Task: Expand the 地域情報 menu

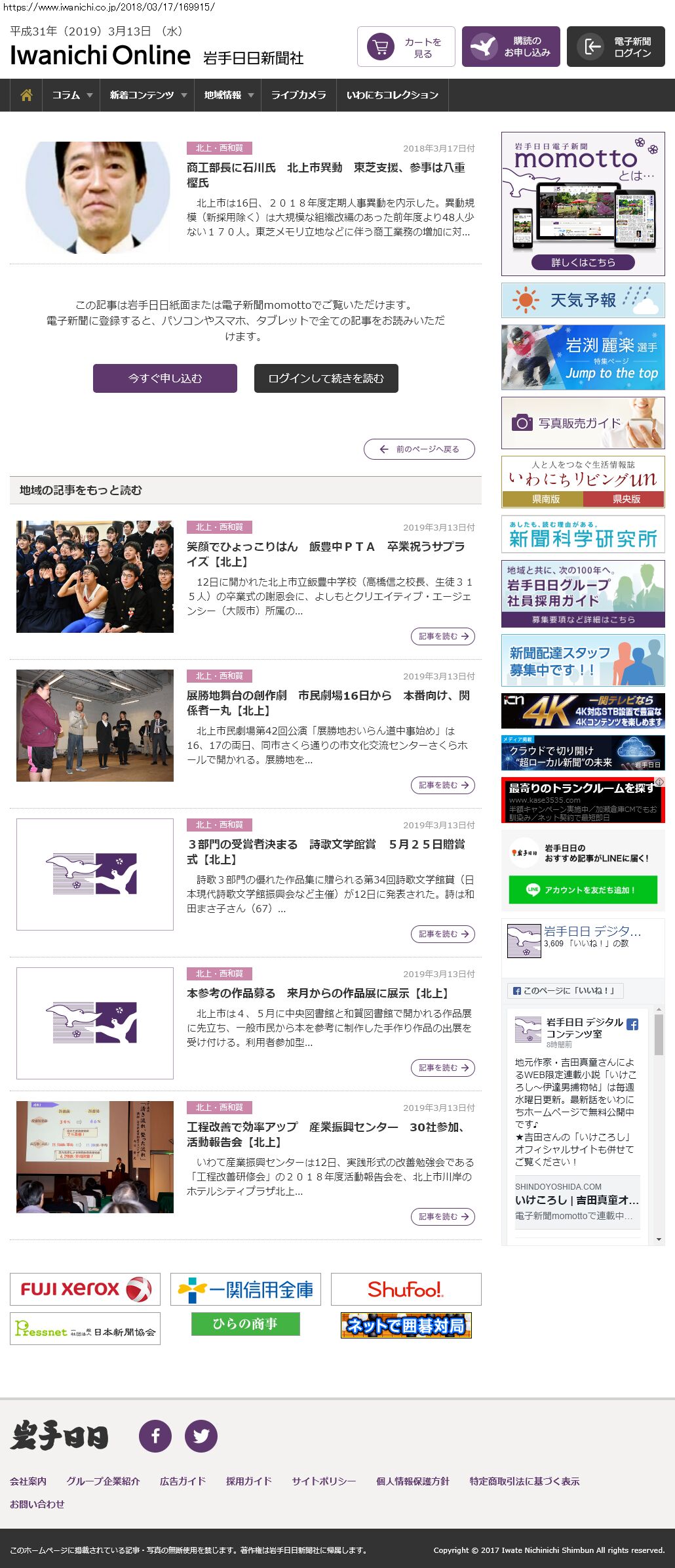Action: coord(227,95)
